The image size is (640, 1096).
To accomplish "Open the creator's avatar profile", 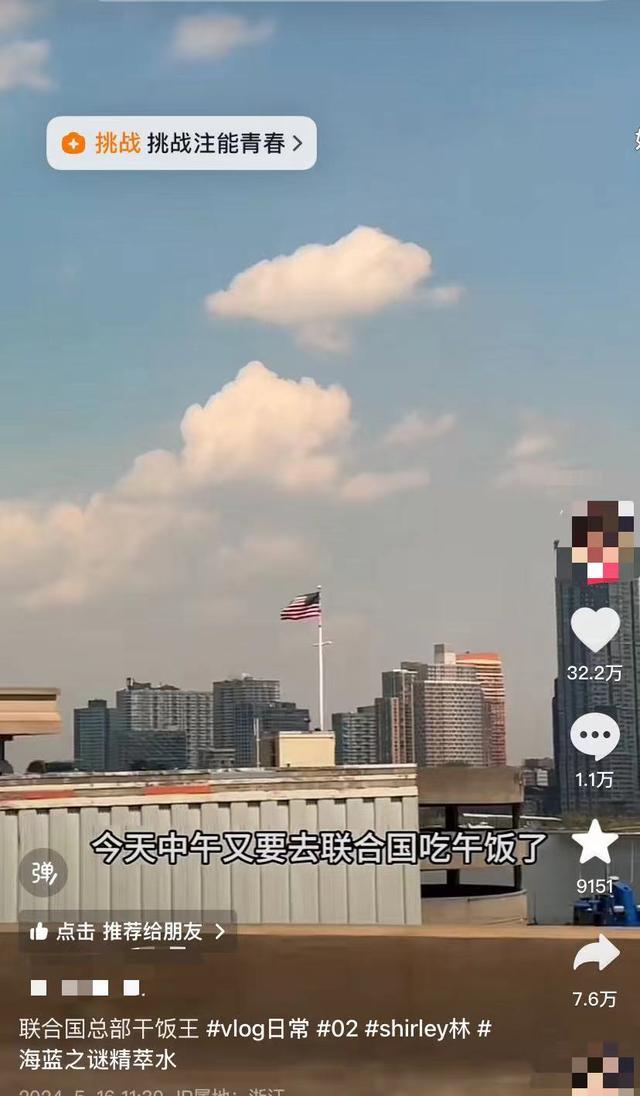I will pos(603,542).
